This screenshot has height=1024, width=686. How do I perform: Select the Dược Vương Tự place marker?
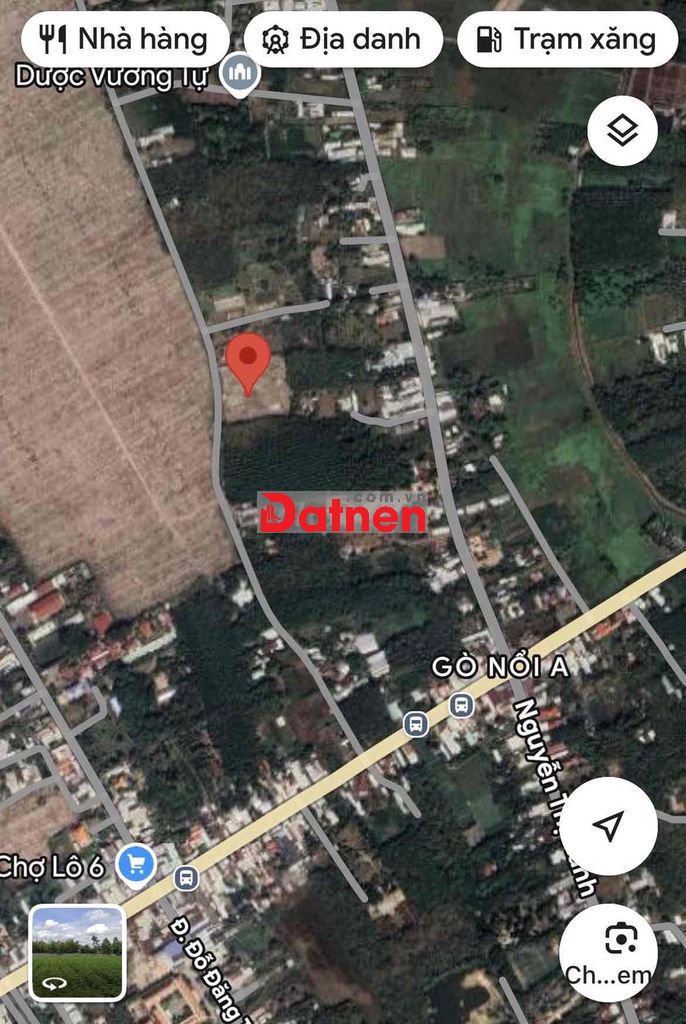(x=239, y=74)
